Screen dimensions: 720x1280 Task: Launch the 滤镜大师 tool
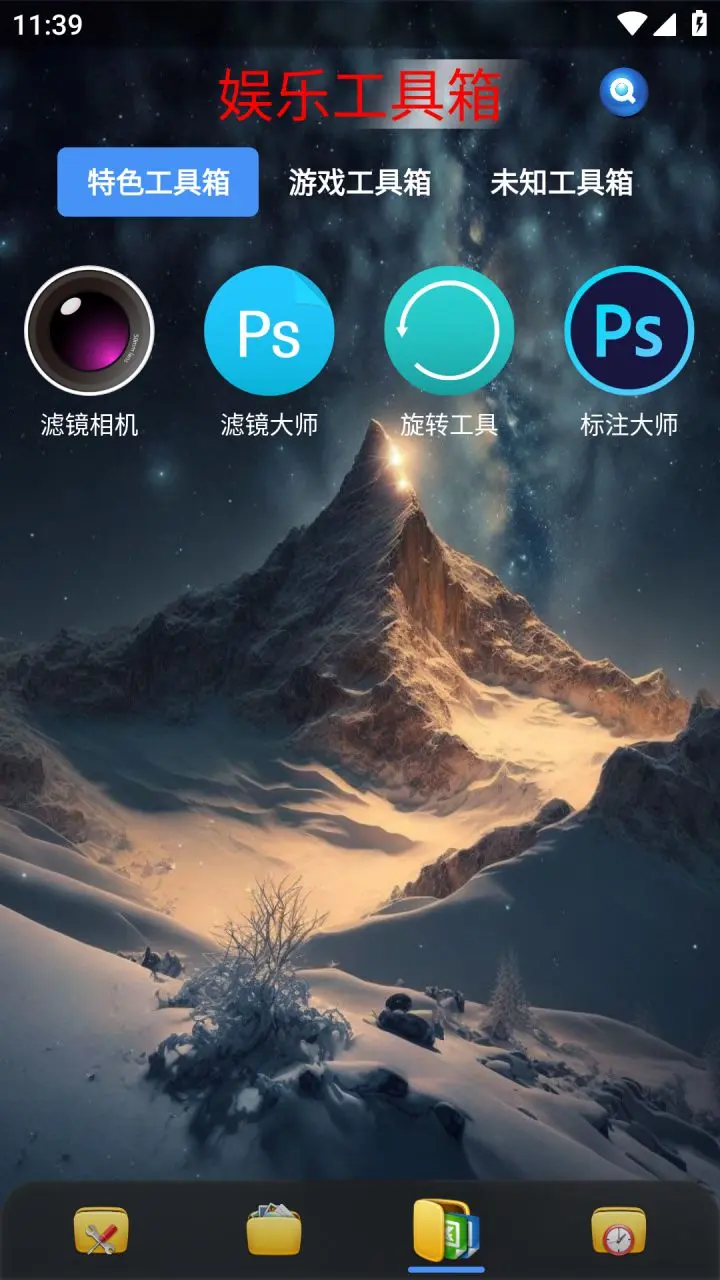pos(269,331)
